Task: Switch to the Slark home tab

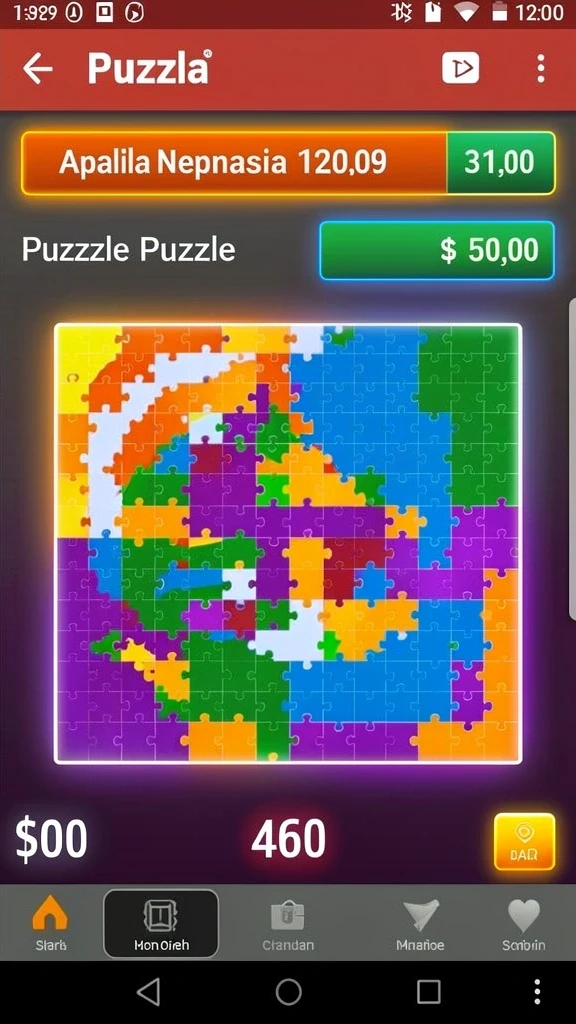Action: [50, 923]
